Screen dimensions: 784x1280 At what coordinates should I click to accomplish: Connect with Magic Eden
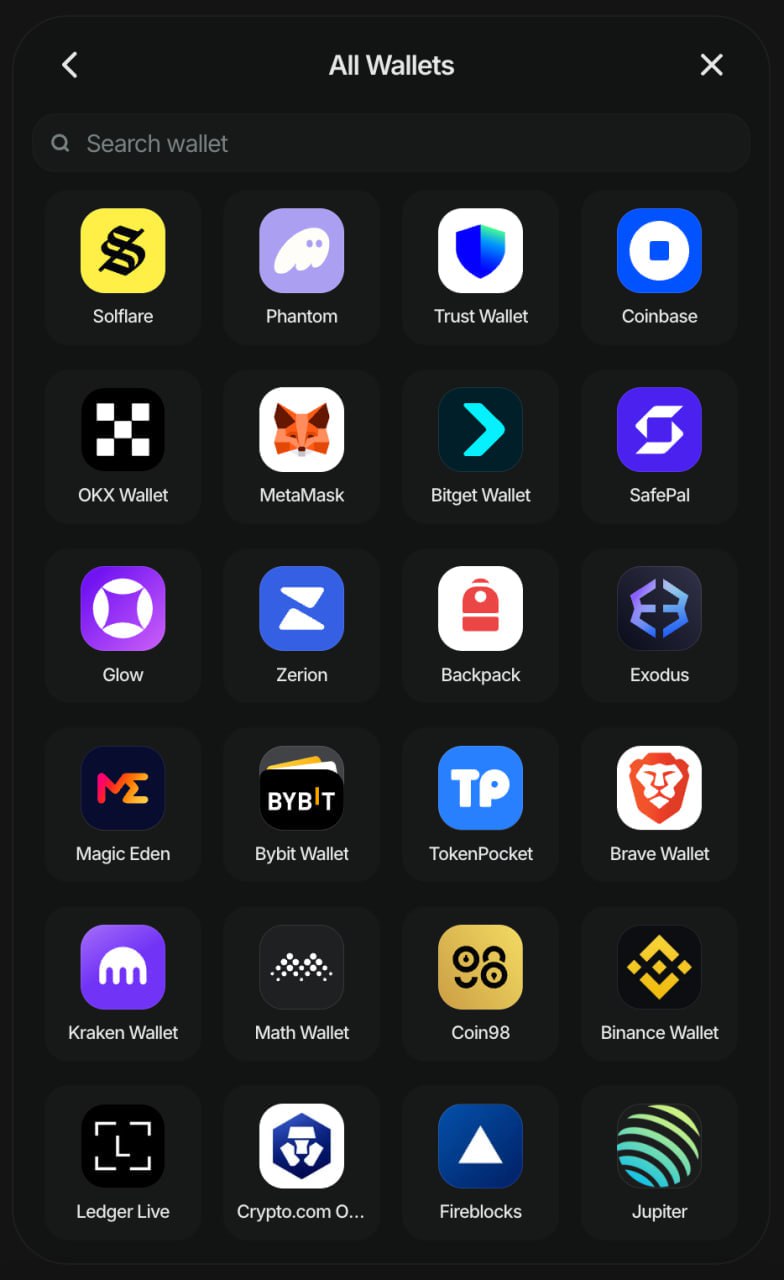pos(123,804)
